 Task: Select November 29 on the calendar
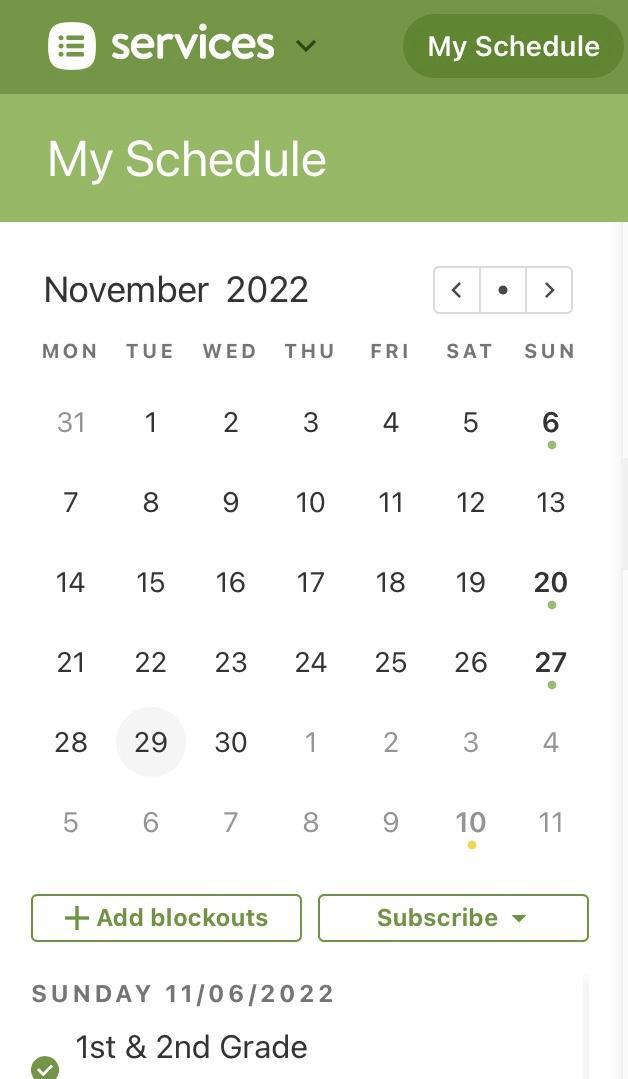pos(151,742)
